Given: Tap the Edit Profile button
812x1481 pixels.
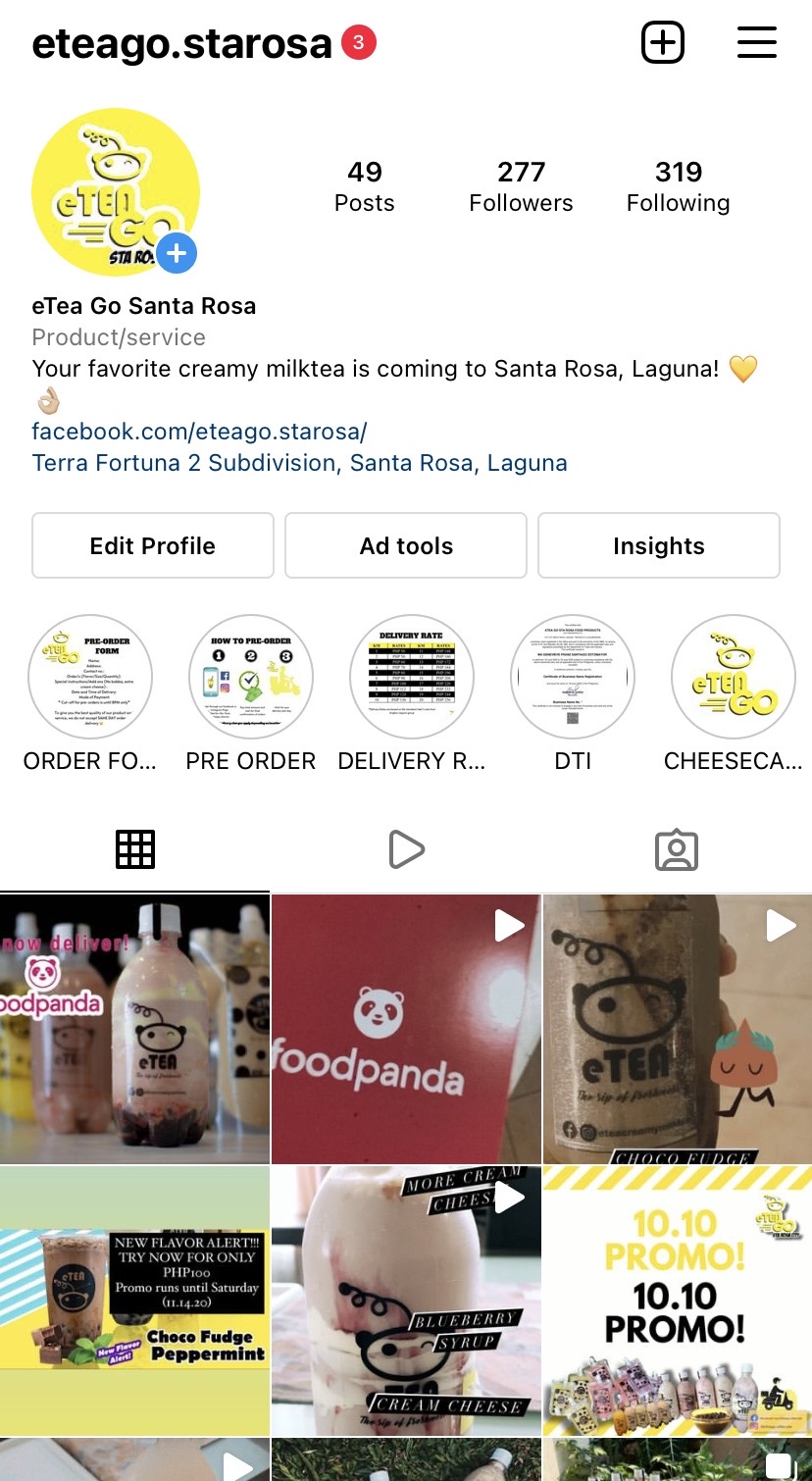Looking at the screenshot, I should pyautogui.click(x=153, y=545).
